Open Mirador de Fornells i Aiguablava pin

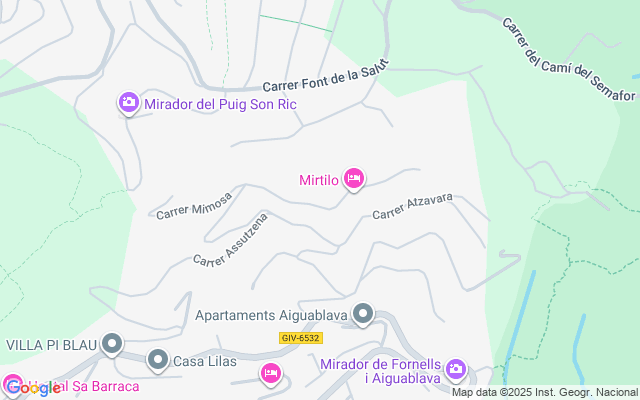pos(456,370)
